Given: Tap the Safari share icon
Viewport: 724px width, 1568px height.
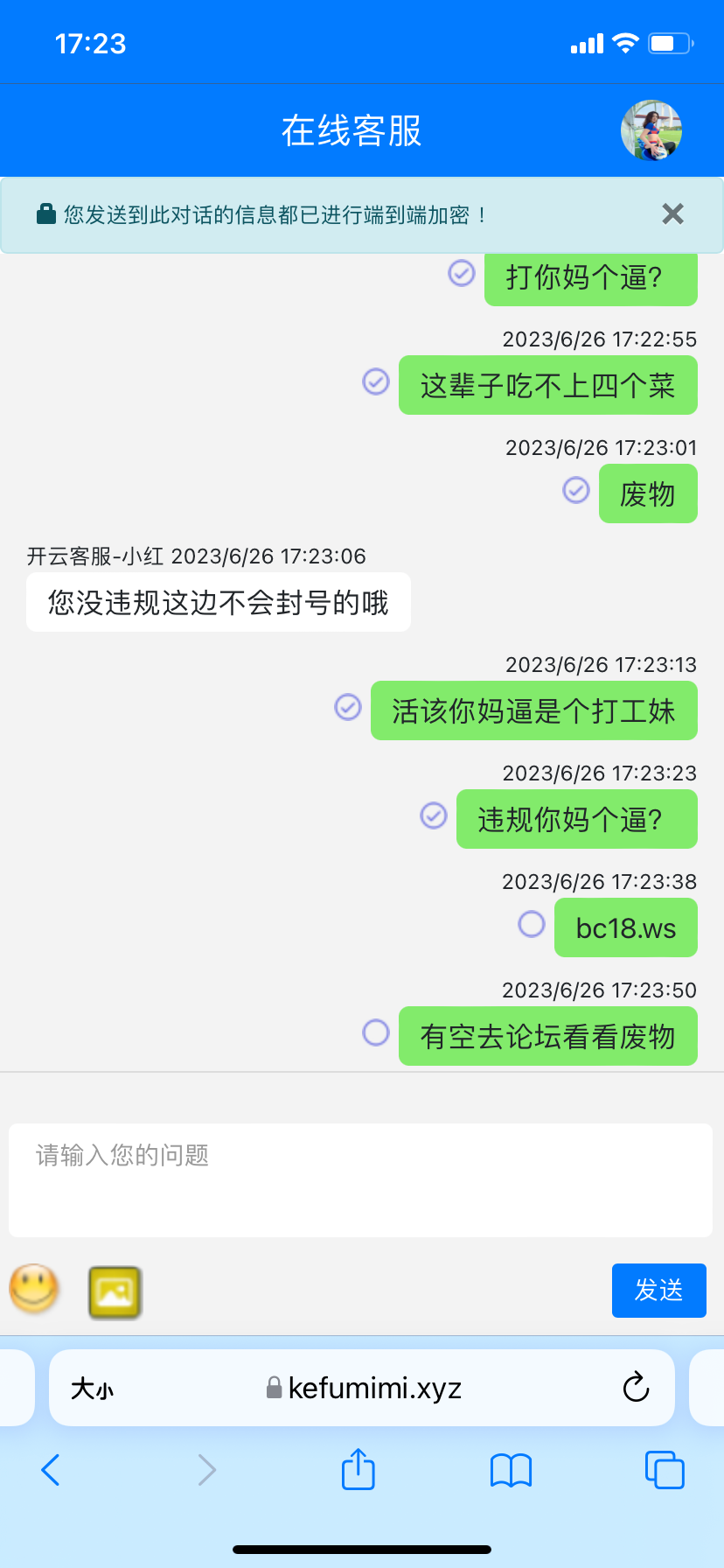Looking at the screenshot, I should [357, 1470].
